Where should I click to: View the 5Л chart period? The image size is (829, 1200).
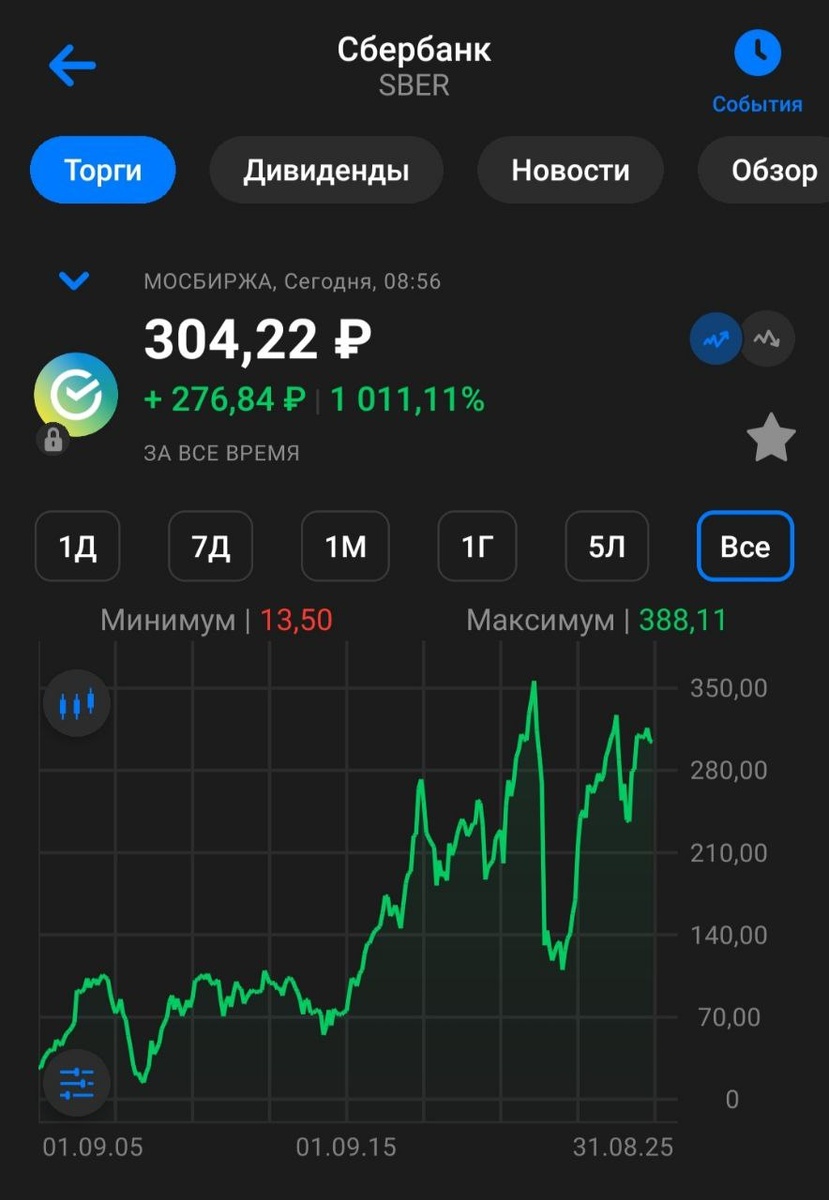pyautogui.click(x=607, y=546)
